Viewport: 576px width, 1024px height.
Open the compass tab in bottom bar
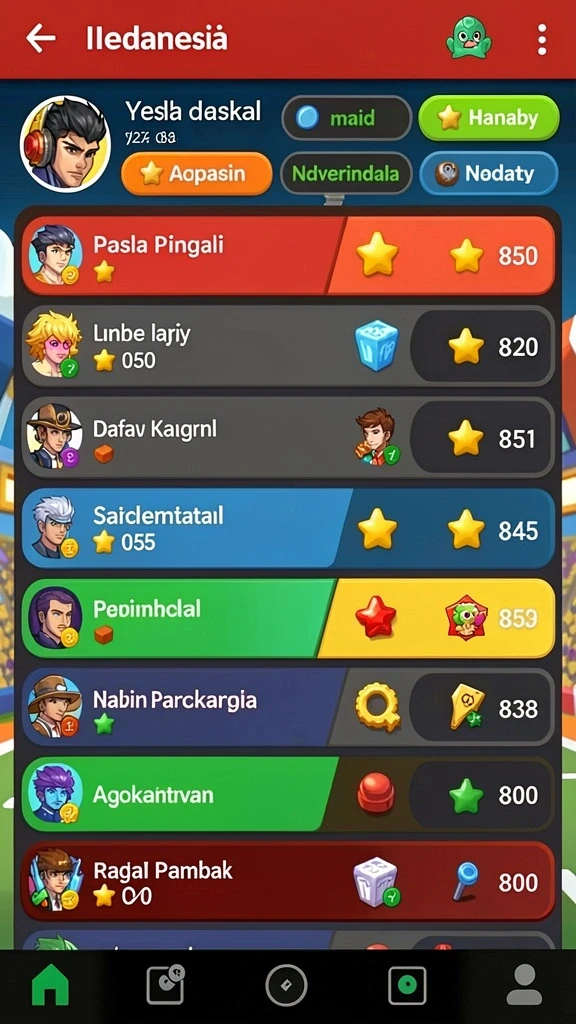point(286,985)
